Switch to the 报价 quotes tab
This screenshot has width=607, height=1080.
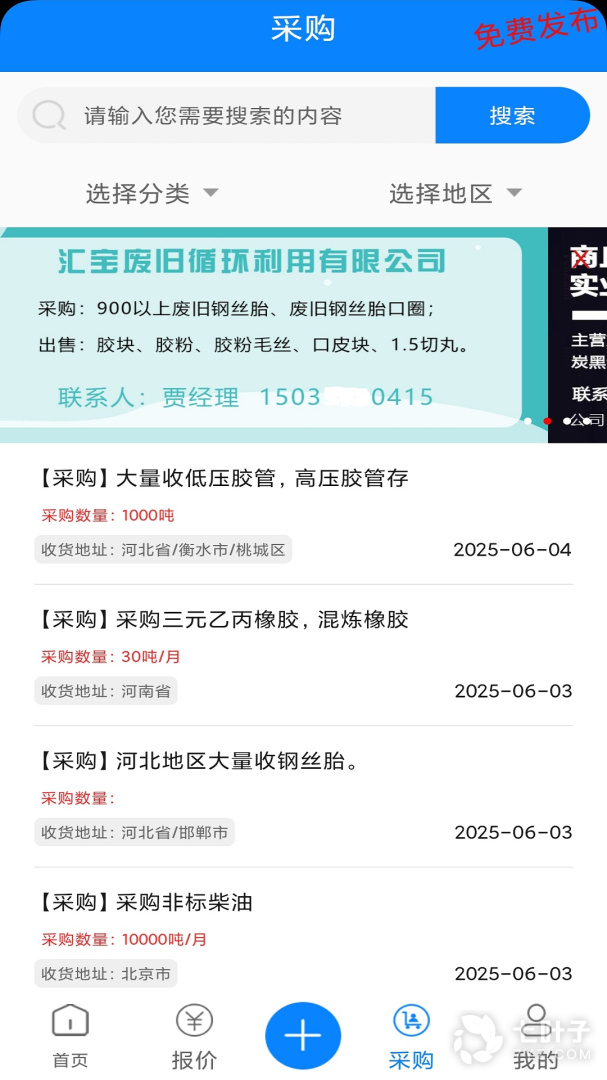tap(194, 1037)
